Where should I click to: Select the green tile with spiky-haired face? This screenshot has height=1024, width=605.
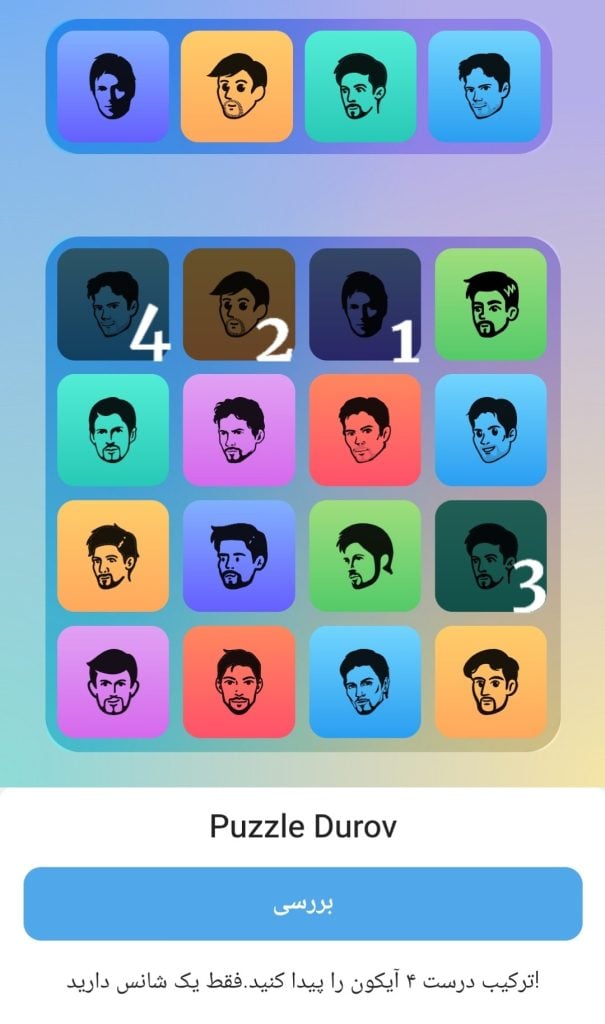coord(490,304)
